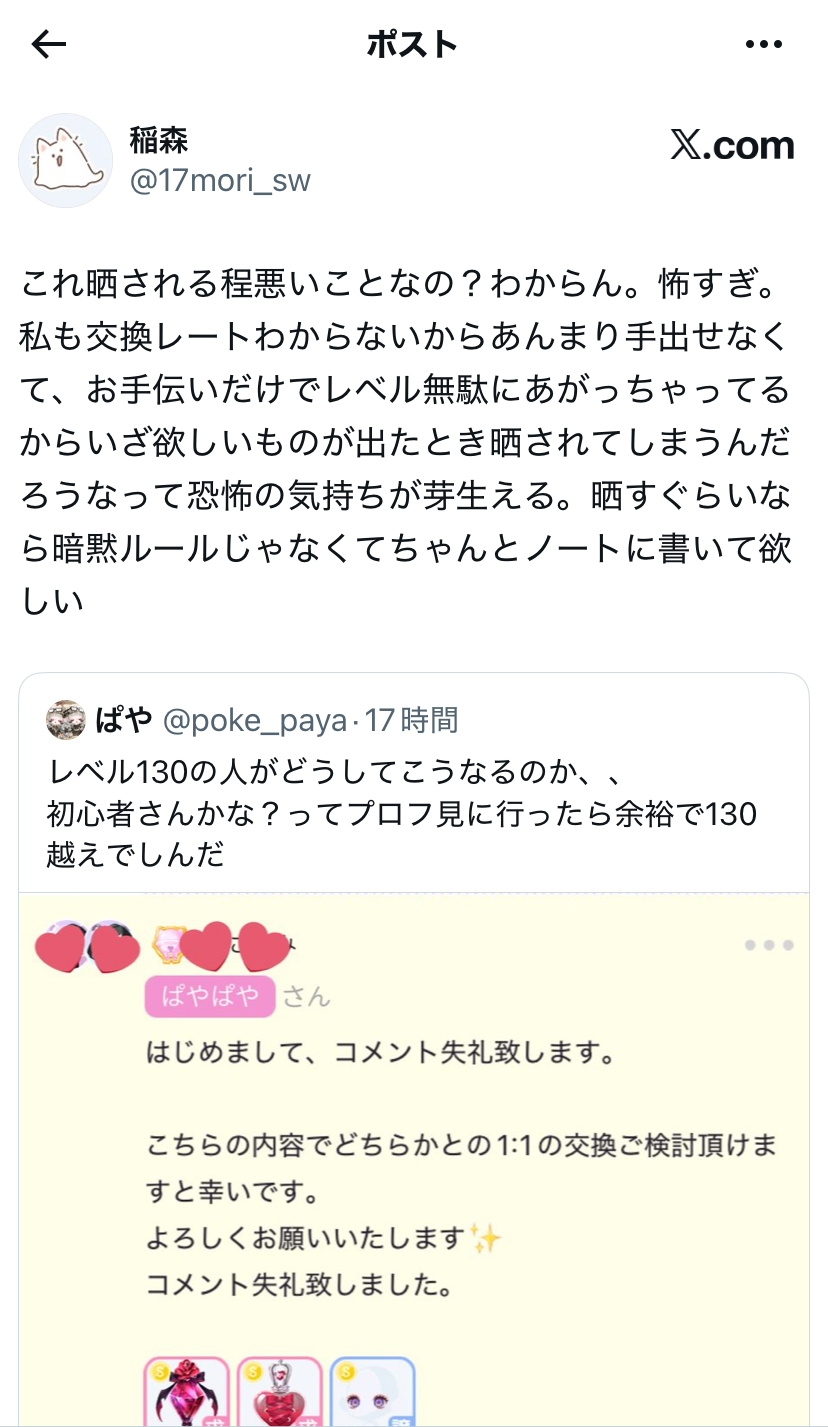Open the post overflow menu

pyautogui.click(x=764, y=44)
